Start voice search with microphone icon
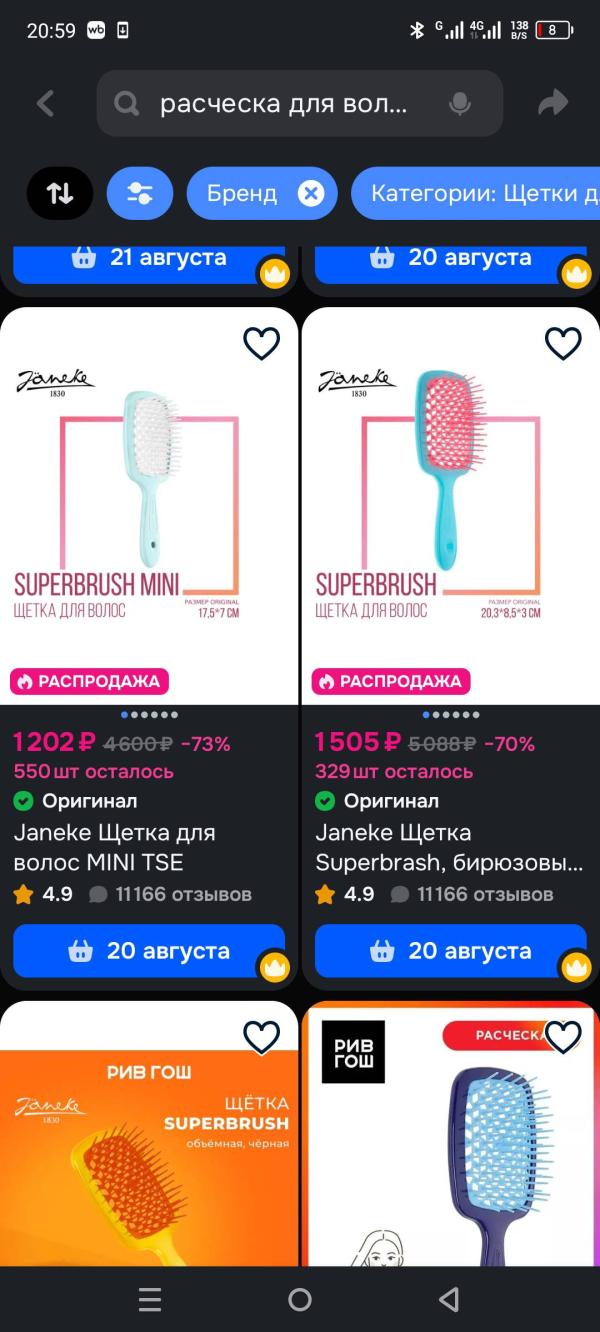The image size is (600, 1332). (459, 104)
